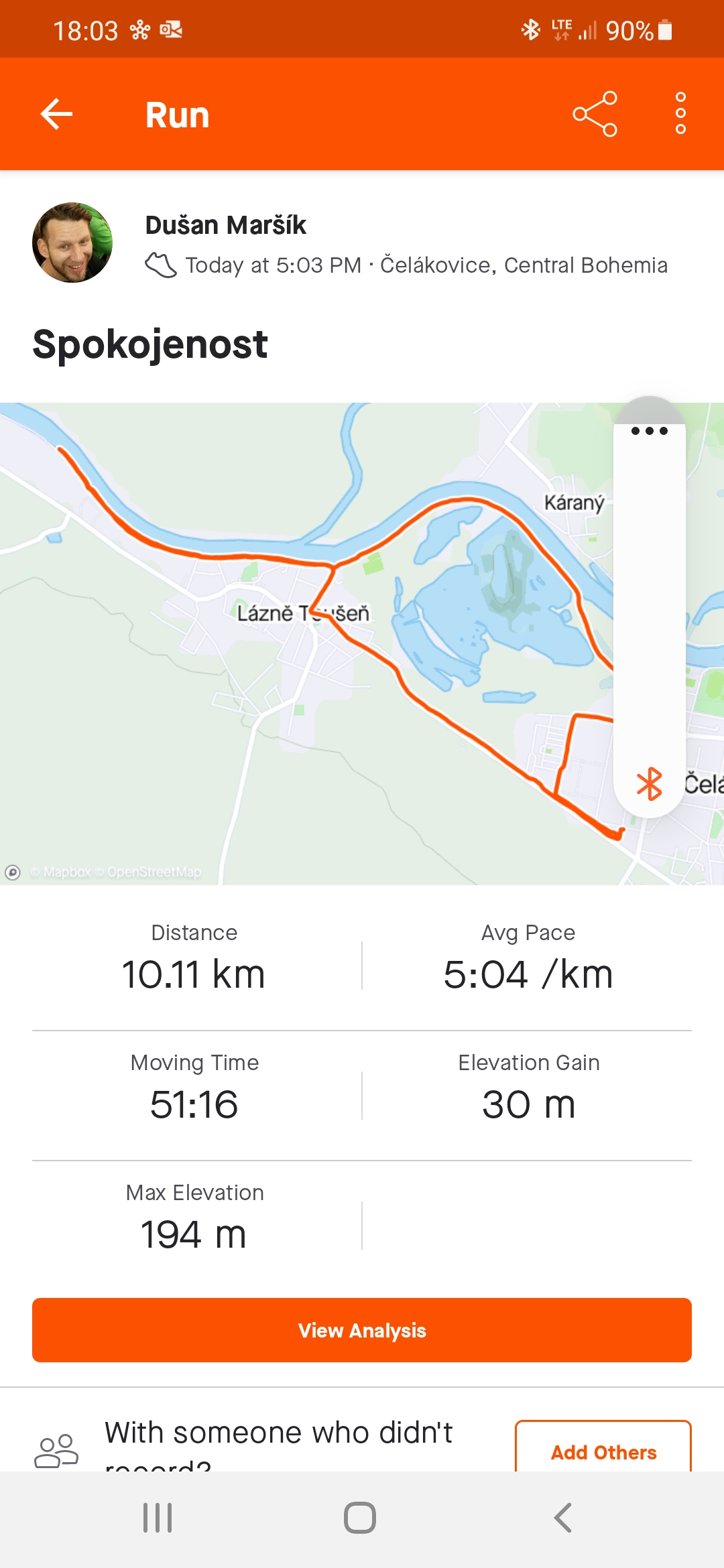Screen dimensions: 724x1568
Task: Go back using the top-left arrow
Action: tap(56, 114)
